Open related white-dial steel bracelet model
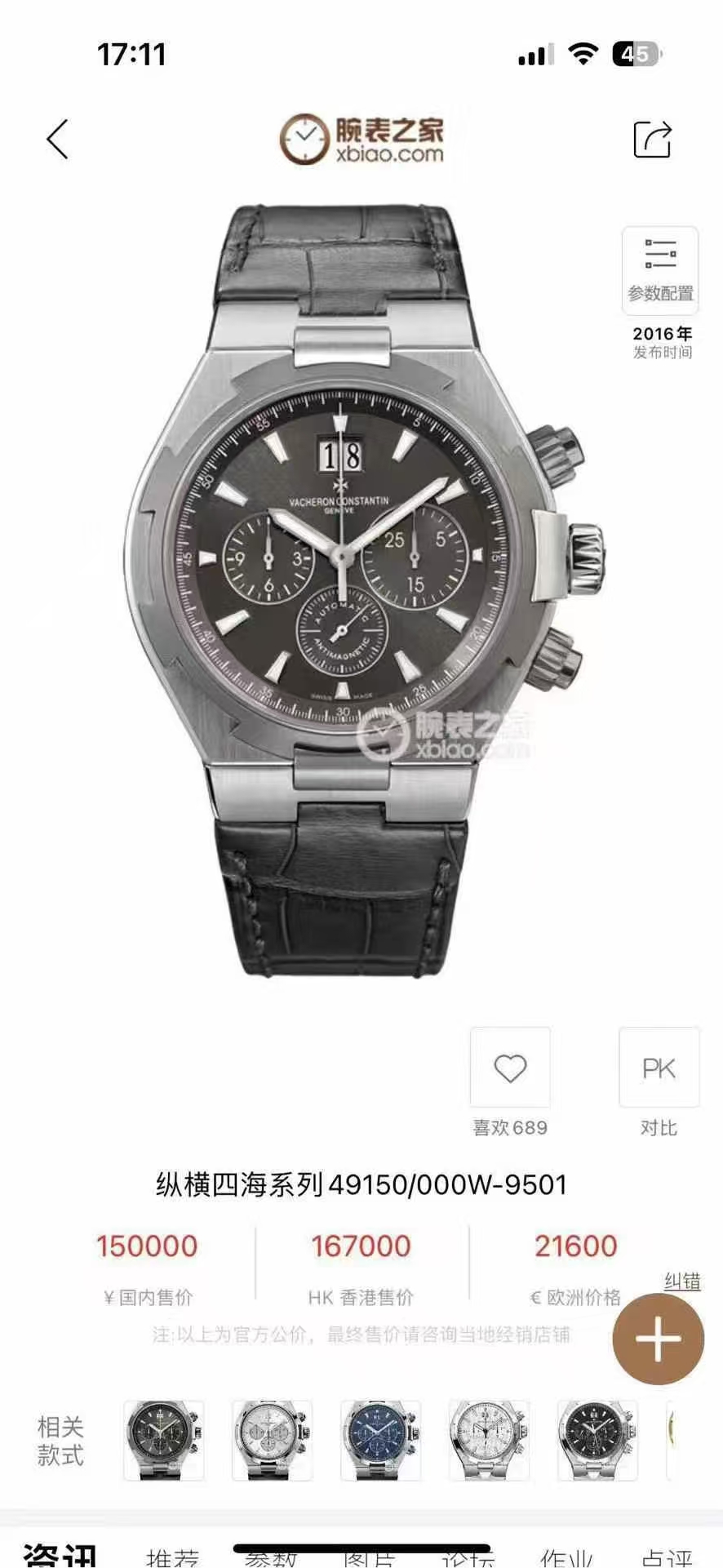 [489, 1441]
